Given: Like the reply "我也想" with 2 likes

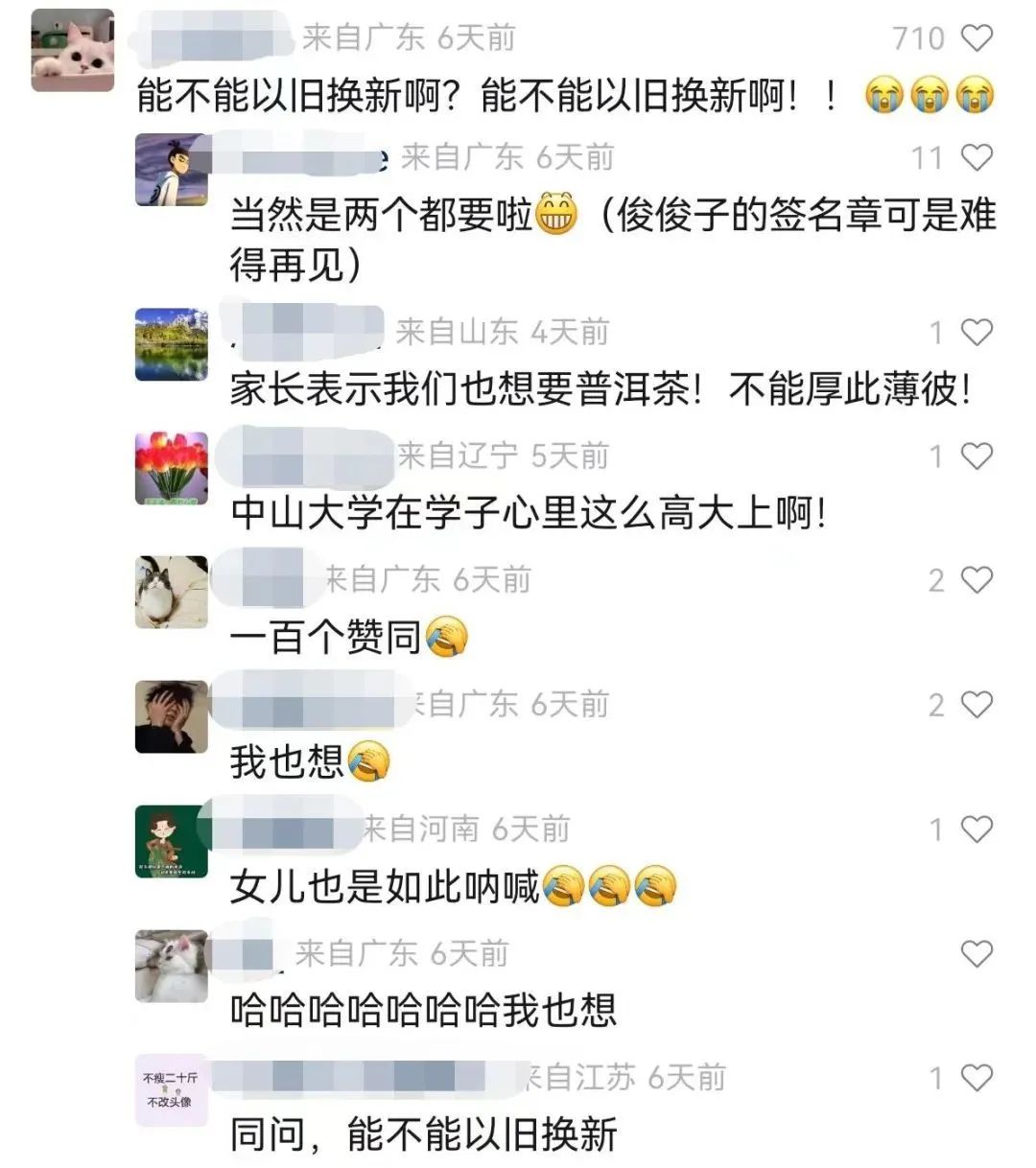Looking at the screenshot, I should pyautogui.click(x=976, y=705).
